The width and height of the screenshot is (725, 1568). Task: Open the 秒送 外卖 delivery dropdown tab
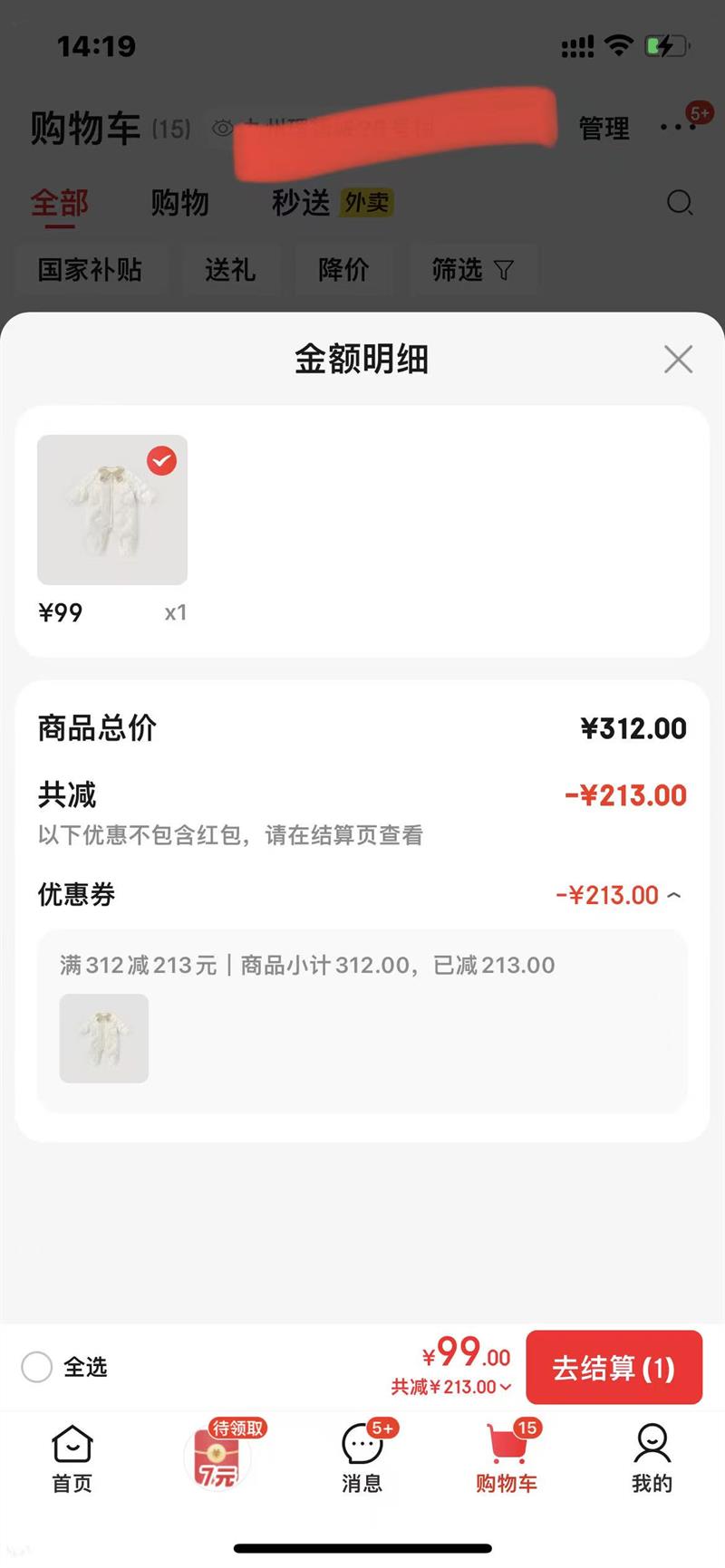tap(332, 203)
